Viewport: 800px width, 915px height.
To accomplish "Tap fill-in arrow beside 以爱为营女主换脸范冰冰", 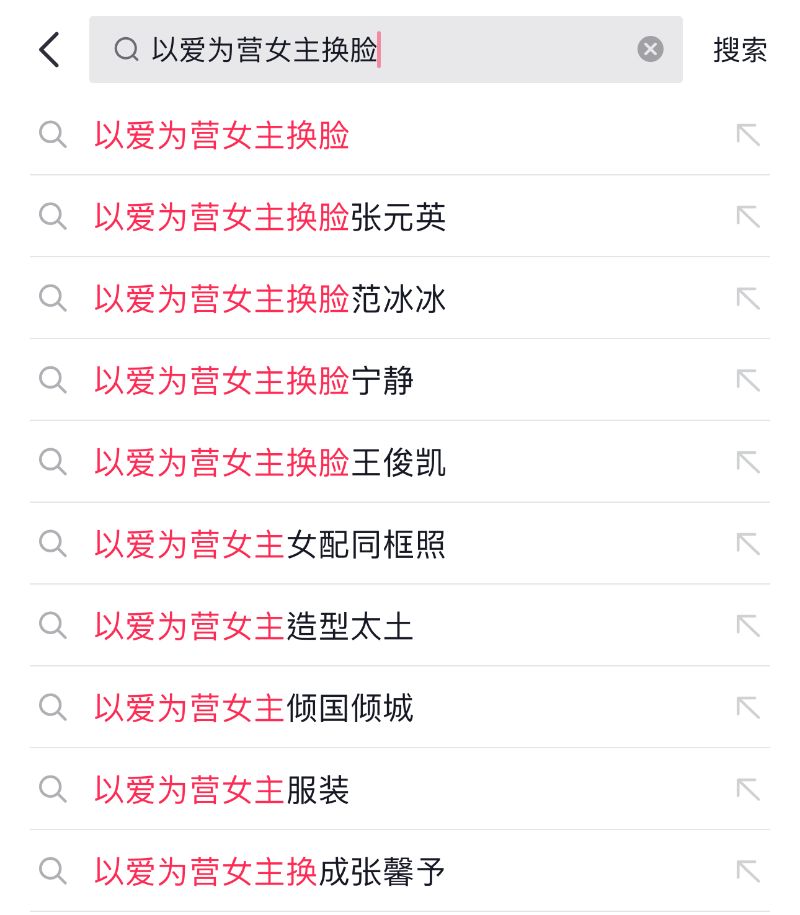I will pyautogui.click(x=748, y=299).
